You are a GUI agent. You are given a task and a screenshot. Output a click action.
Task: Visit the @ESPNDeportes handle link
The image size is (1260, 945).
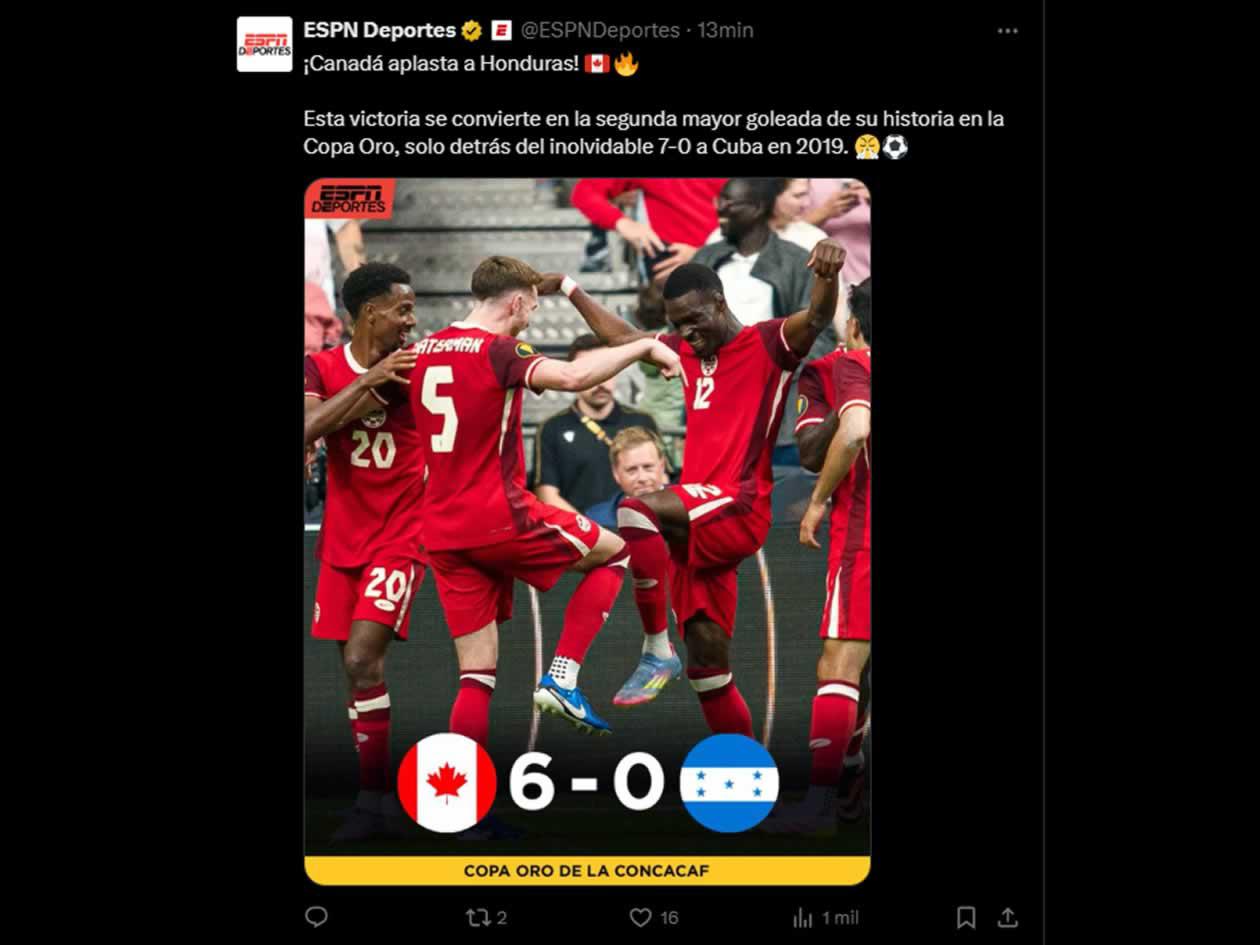pyautogui.click(x=599, y=31)
